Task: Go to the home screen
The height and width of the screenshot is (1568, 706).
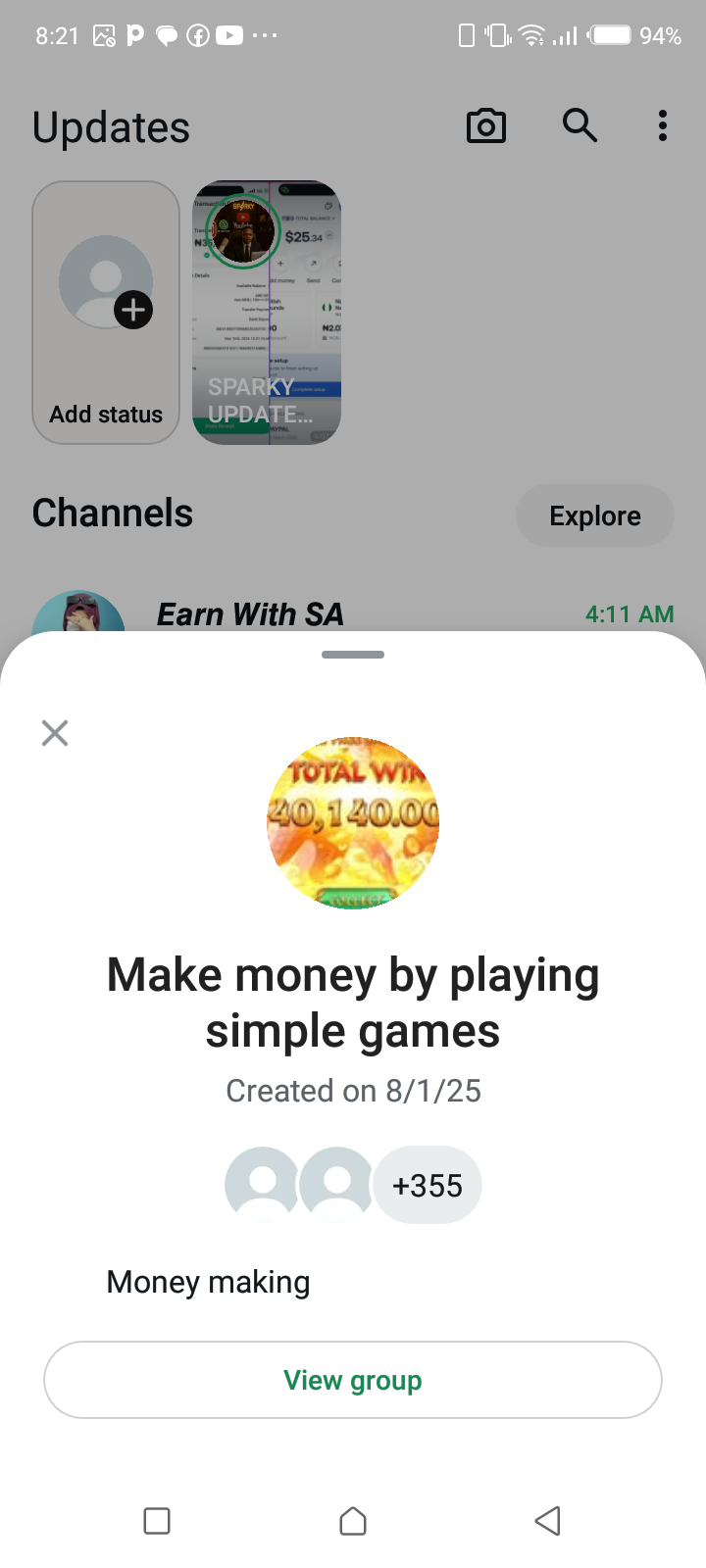Action: point(353,1521)
